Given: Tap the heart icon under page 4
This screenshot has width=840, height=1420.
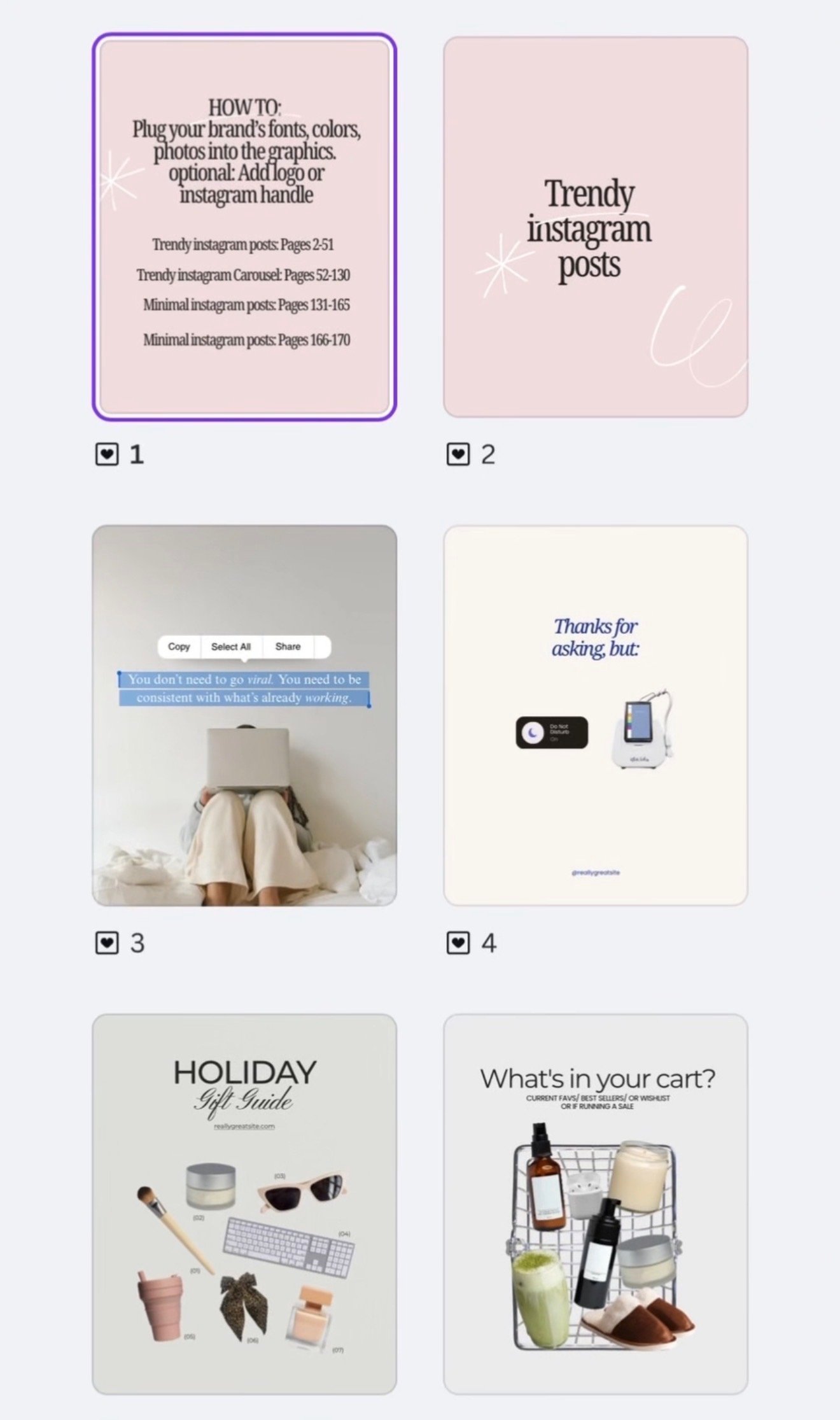Looking at the screenshot, I should pyautogui.click(x=458, y=943).
